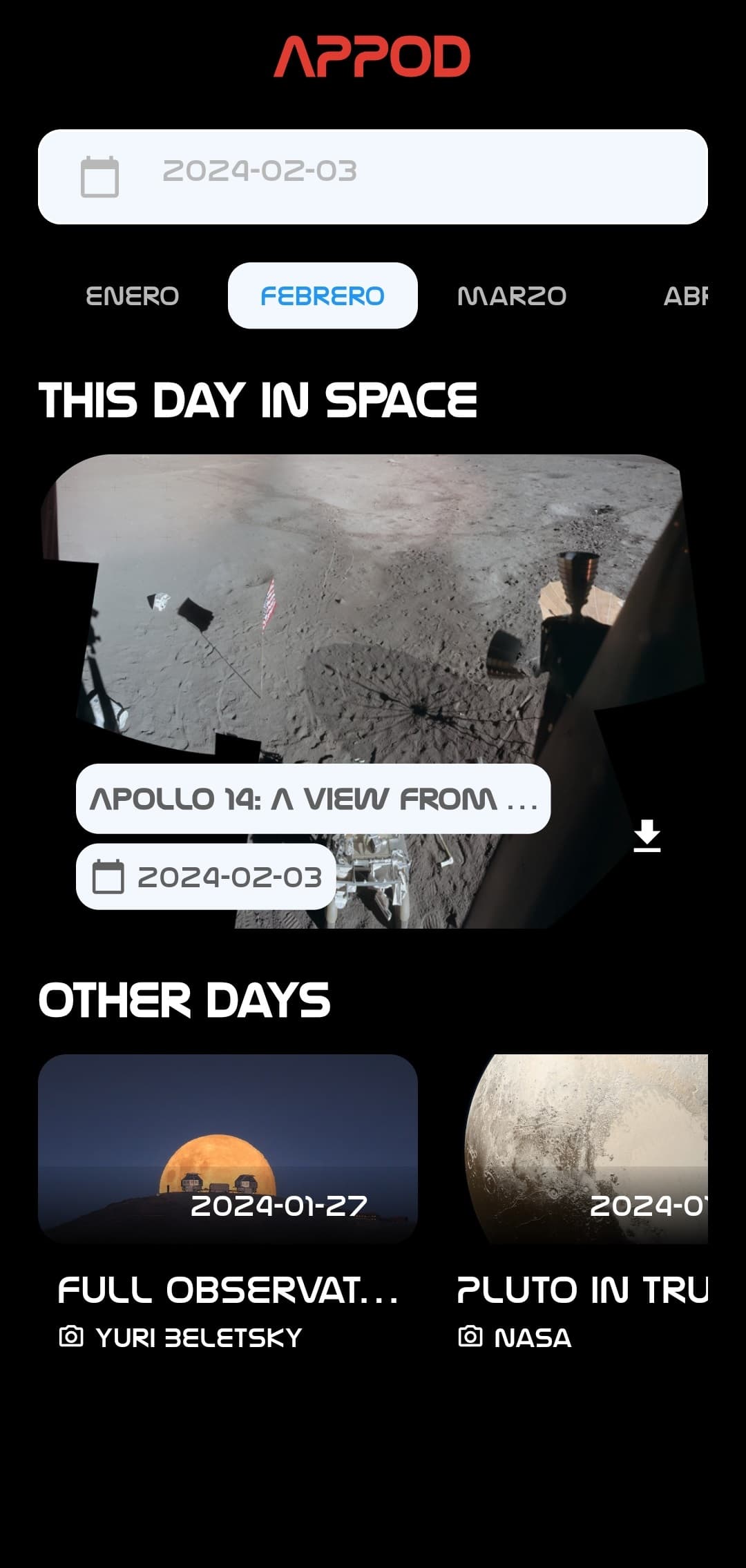The width and height of the screenshot is (746, 1568).
Task: Download the Apollo 14 picture
Action: tap(647, 836)
